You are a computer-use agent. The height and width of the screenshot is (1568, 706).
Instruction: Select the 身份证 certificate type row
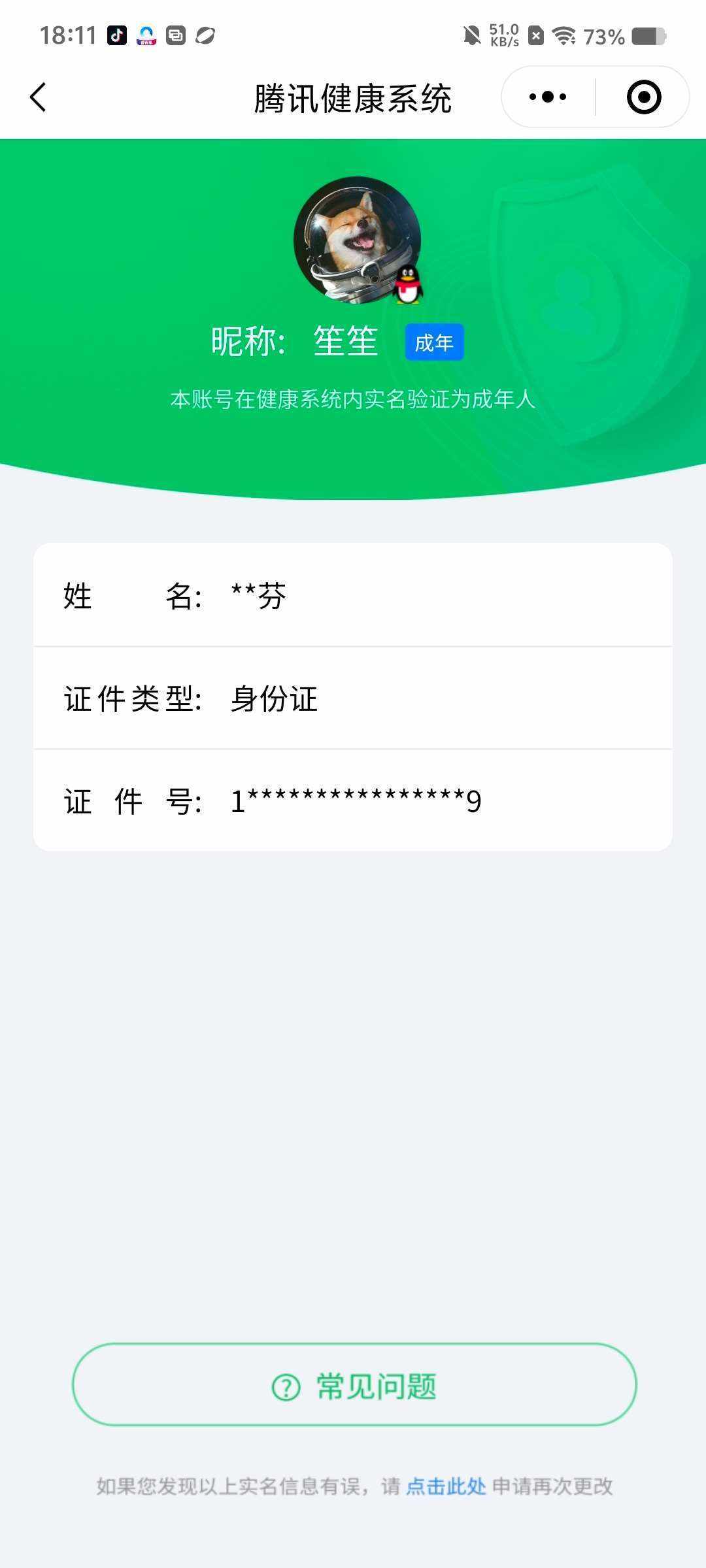tap(275, 698)
